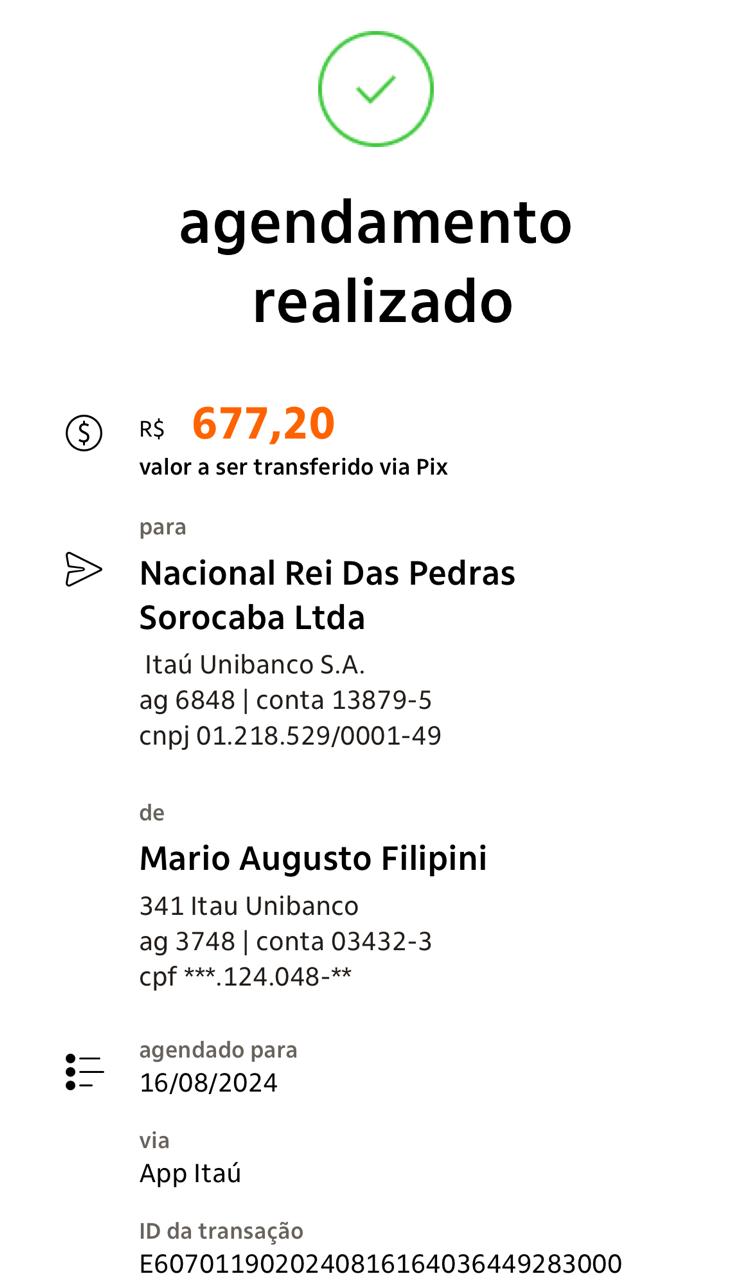Click the icon next to recipient details

pyautogui.click(x=84, y=571)
